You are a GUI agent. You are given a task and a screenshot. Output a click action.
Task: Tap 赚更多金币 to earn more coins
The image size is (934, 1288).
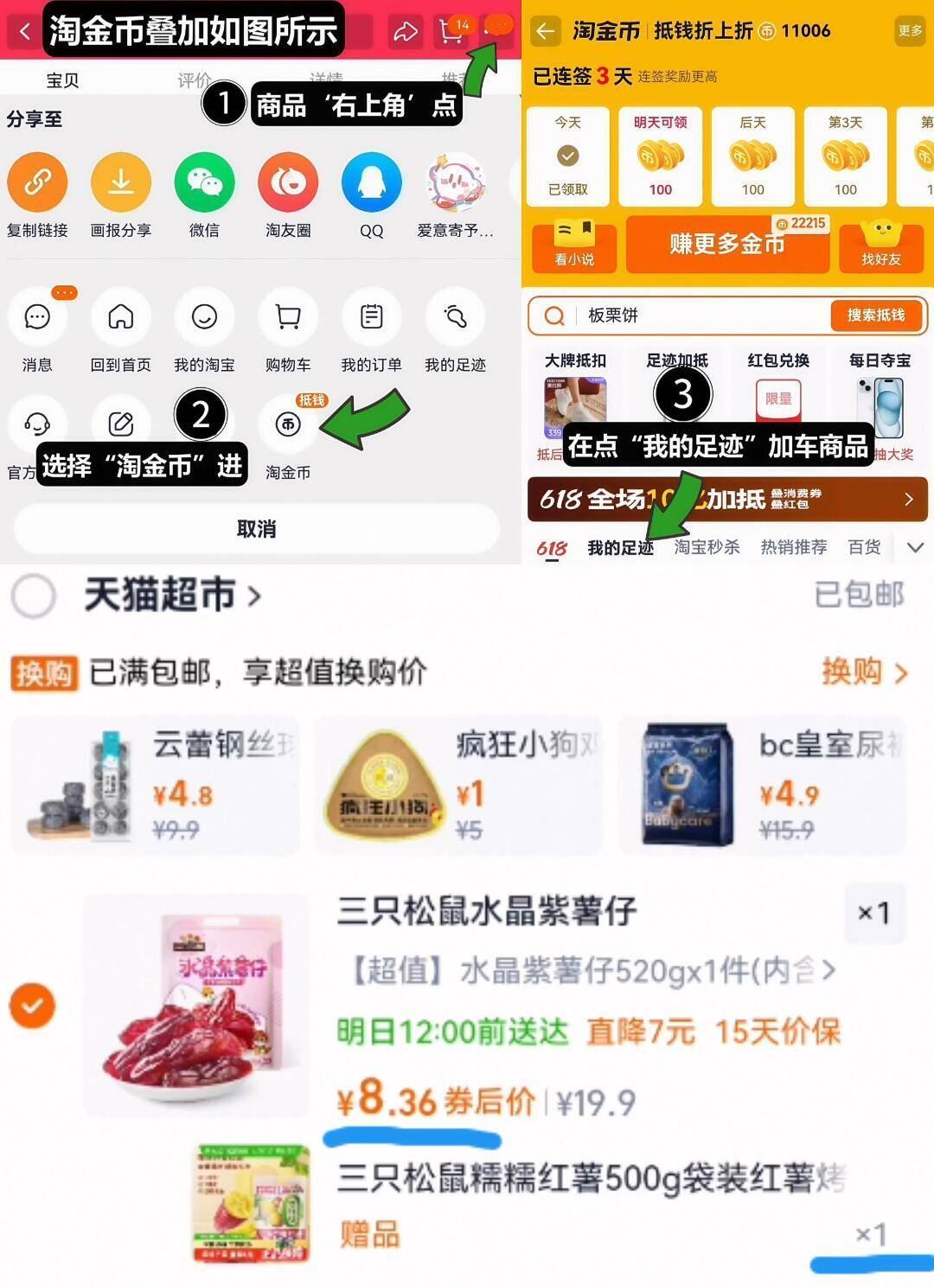tap(726, 246)
